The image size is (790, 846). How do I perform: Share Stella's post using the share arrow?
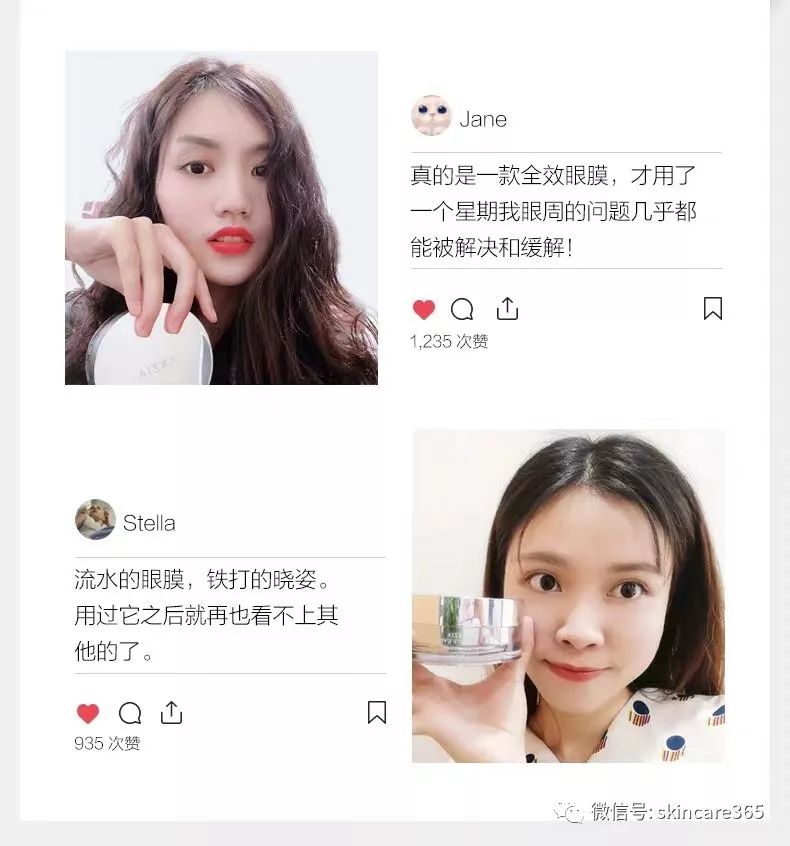(x=171, y=714)
